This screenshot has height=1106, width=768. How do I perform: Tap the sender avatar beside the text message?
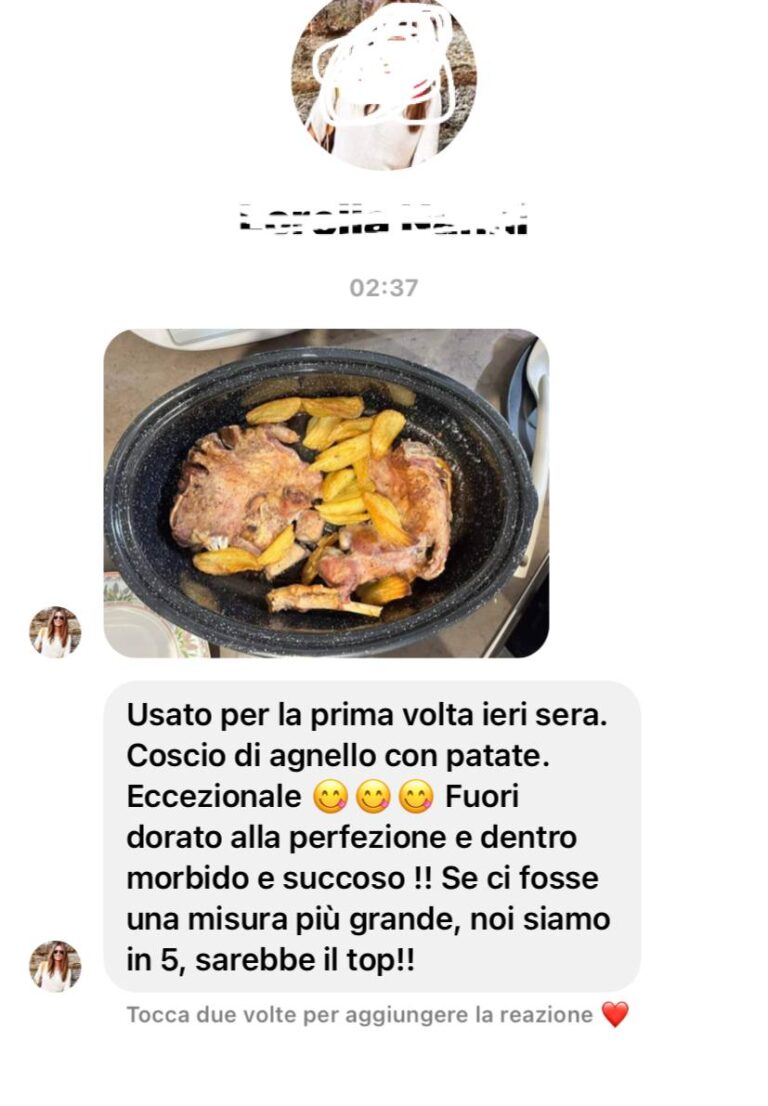pyautogui.click(x=55, y=966)
